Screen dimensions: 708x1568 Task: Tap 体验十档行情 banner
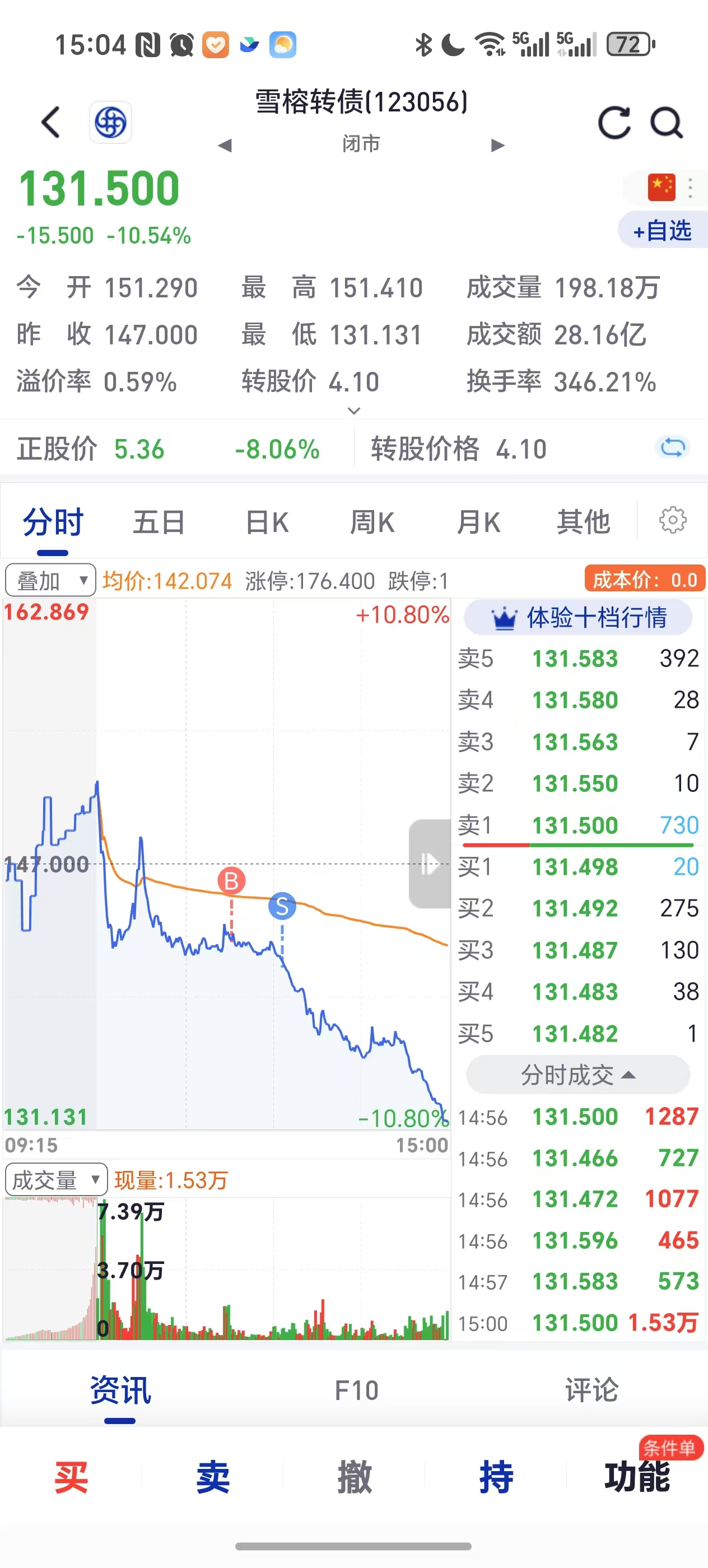coord(579,618)
